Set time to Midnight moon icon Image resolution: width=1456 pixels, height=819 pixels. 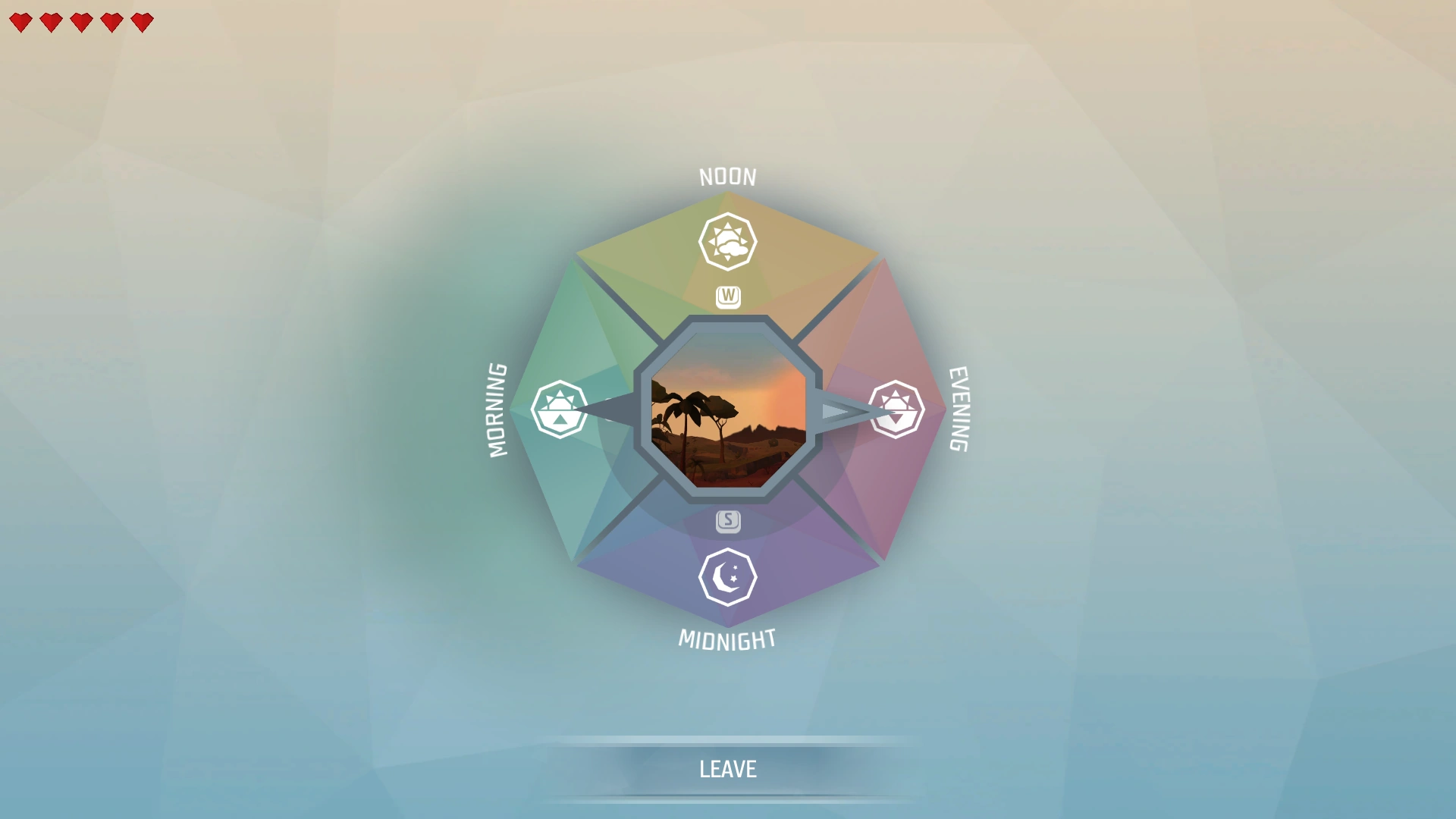pos(727,578)
